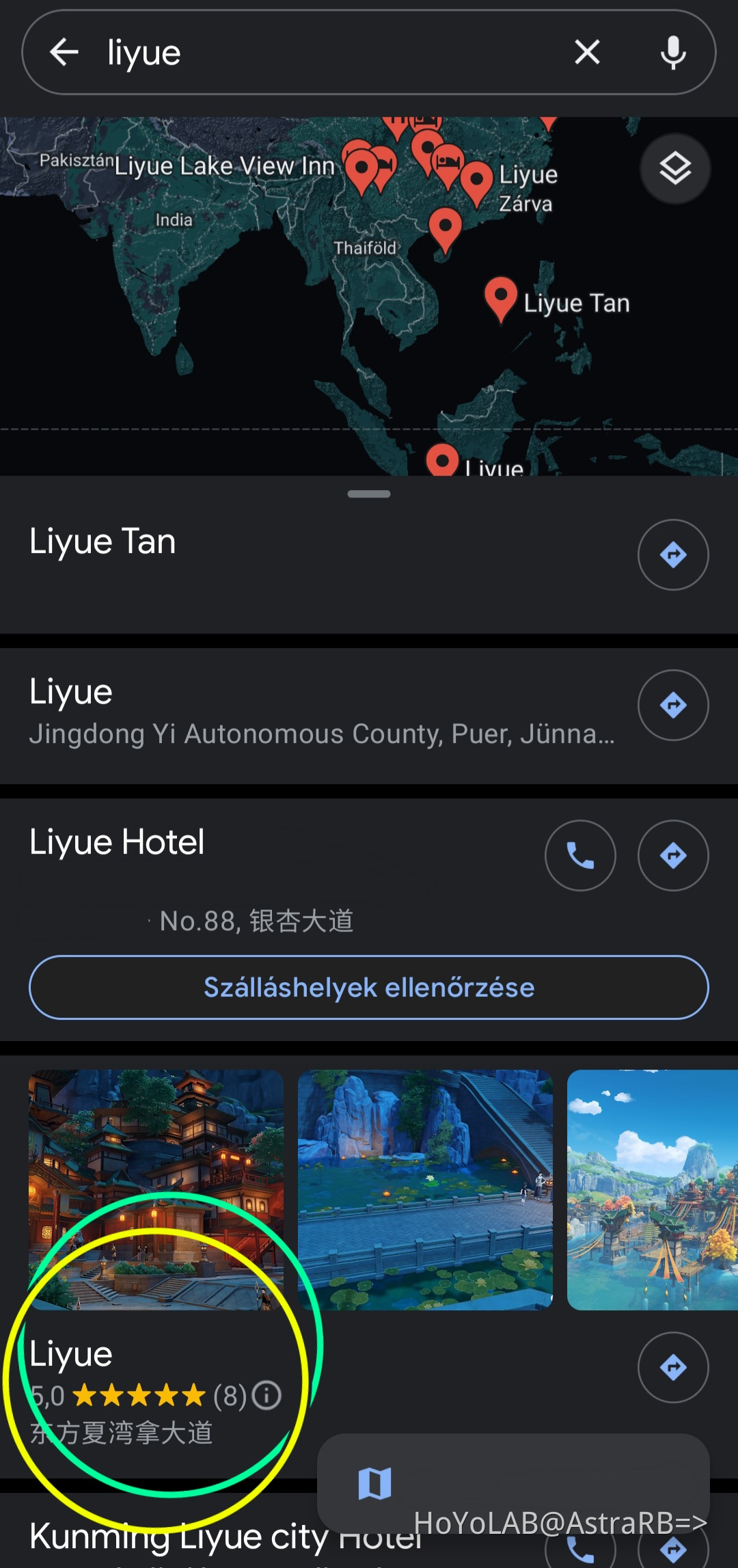
Task: Tap the info icon beside the (8) reviews
Action: pos(266,1395)
